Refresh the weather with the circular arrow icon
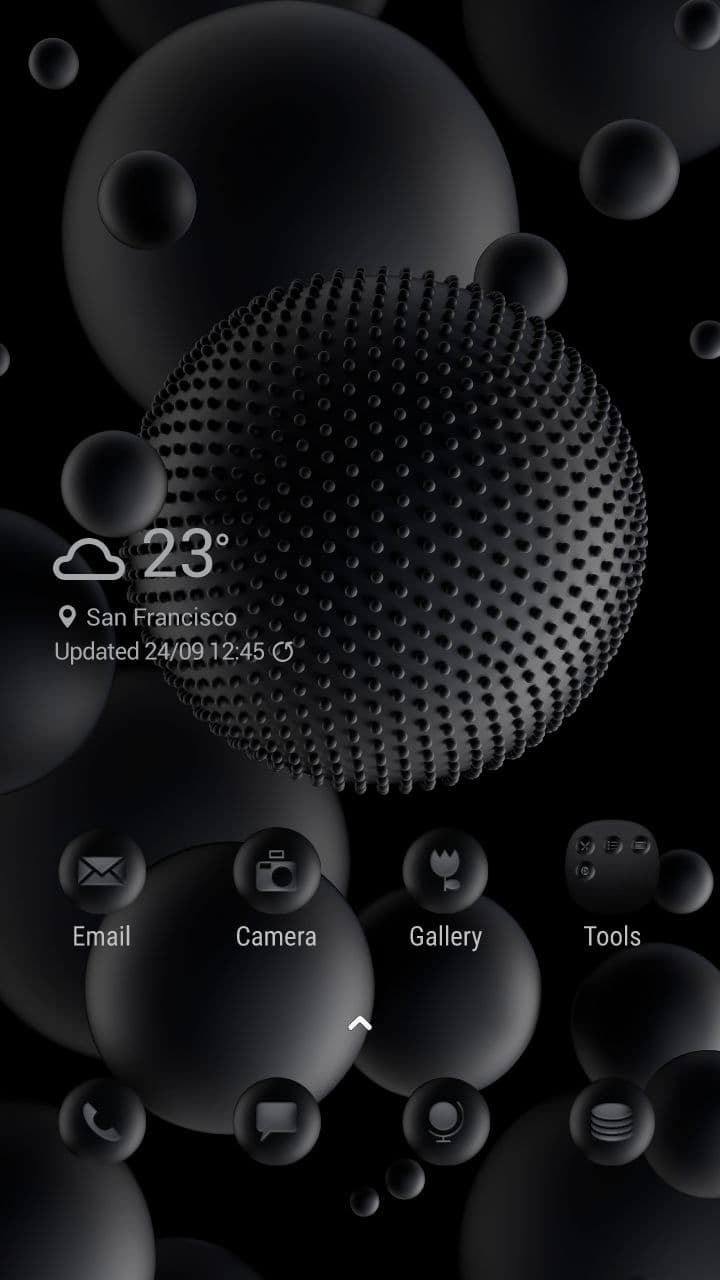The image size is (720, 1280). (283, 652)
